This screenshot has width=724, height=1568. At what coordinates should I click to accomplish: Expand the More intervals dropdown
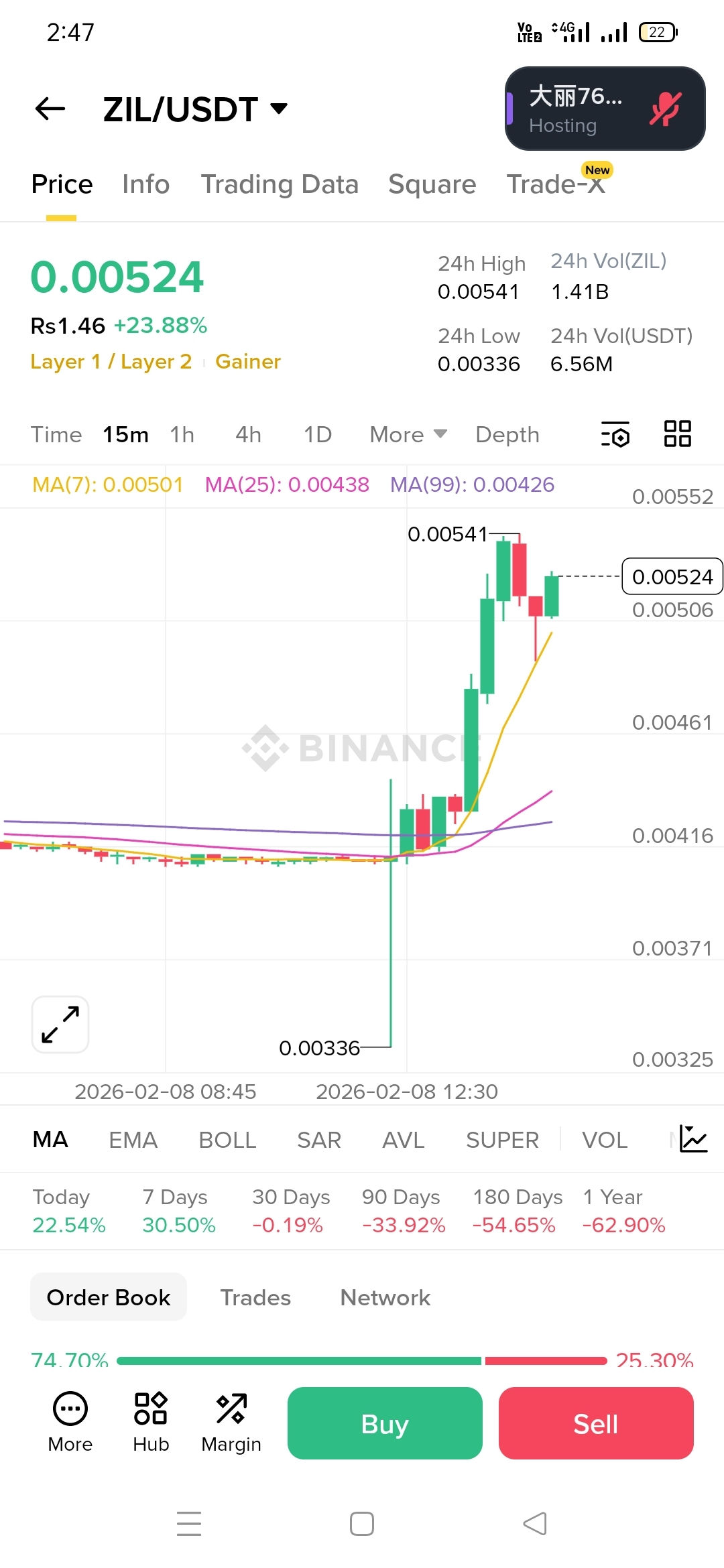[x=408, y=435]
